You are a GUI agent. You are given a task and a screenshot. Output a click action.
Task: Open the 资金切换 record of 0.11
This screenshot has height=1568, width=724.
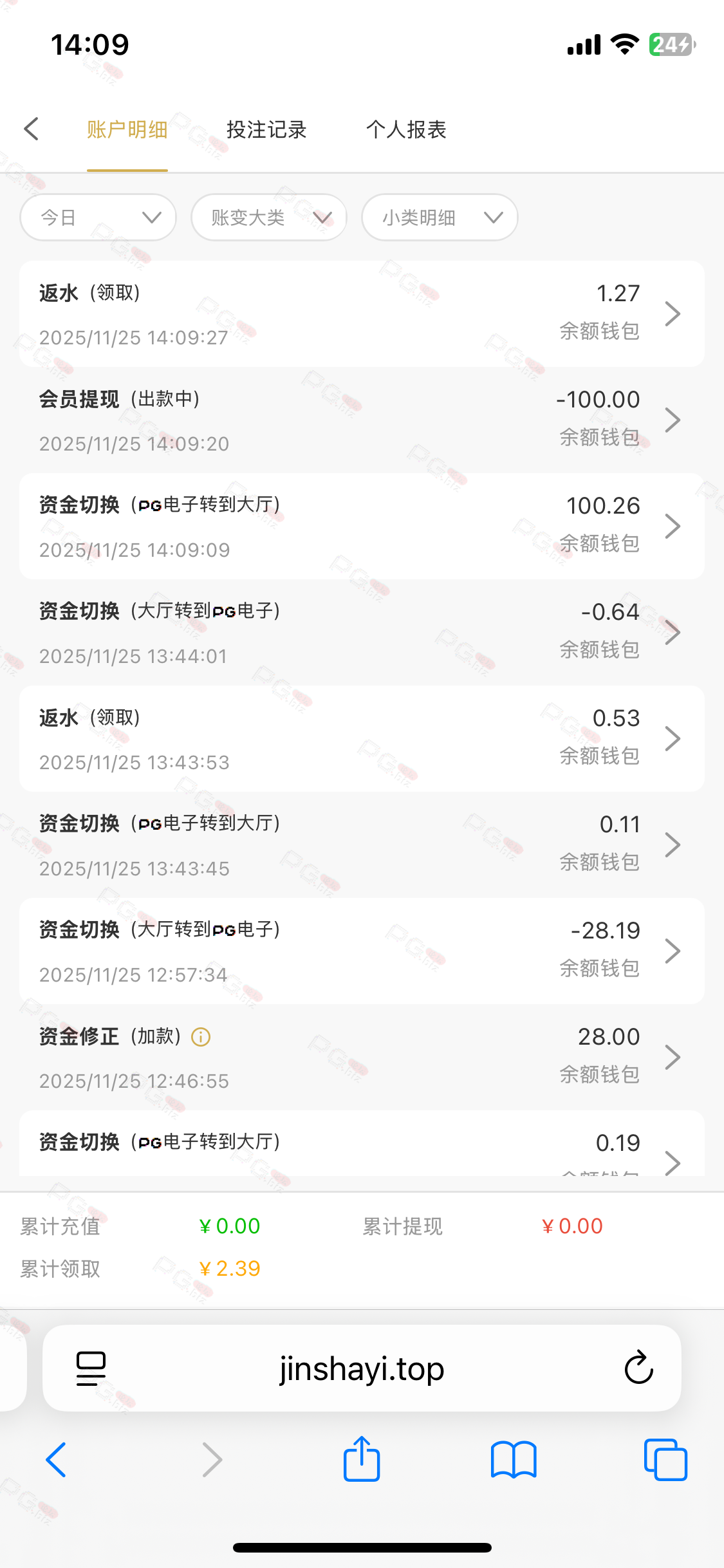point(362,845)
